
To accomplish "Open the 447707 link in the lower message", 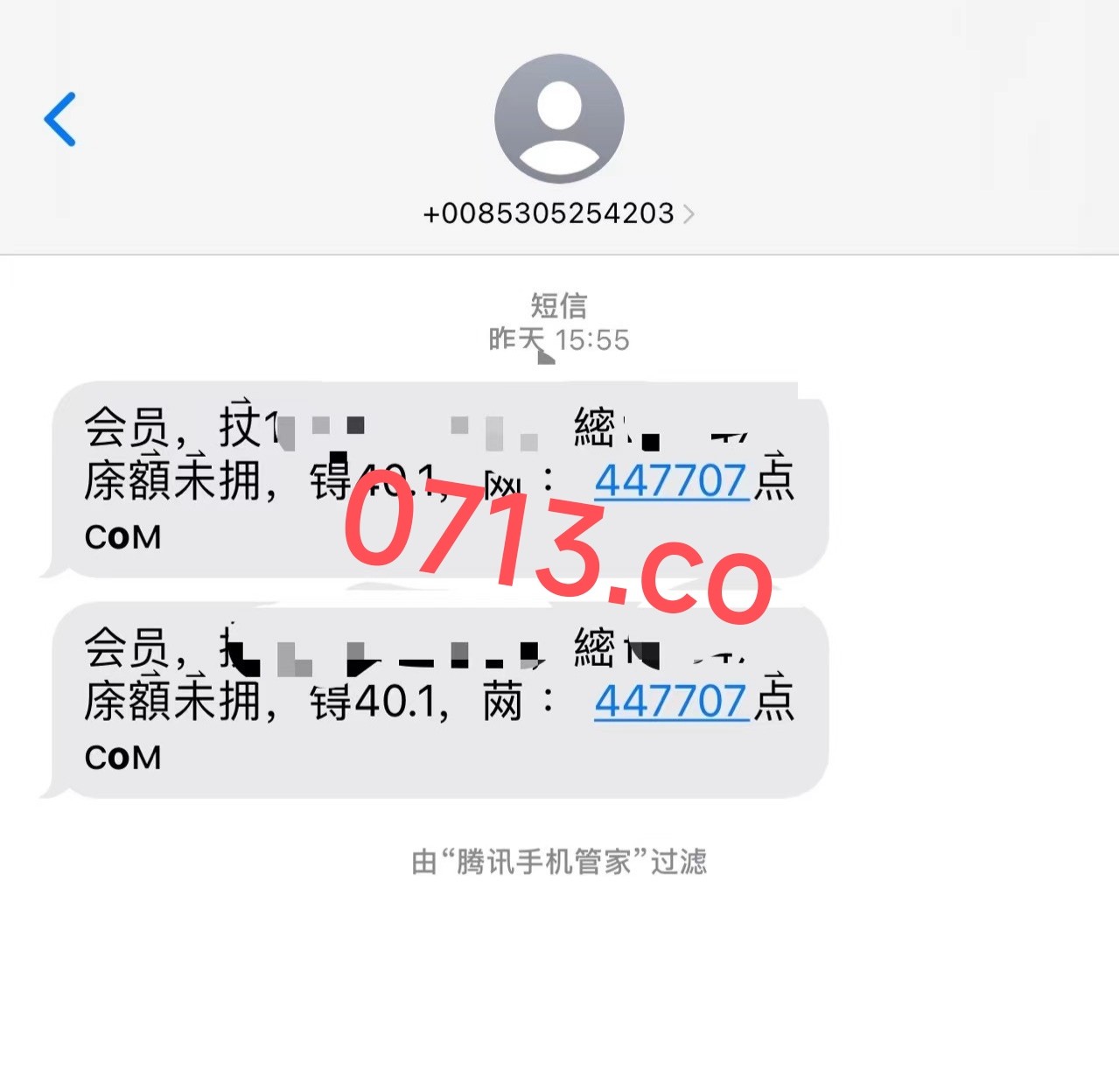I will click(670, 701).
